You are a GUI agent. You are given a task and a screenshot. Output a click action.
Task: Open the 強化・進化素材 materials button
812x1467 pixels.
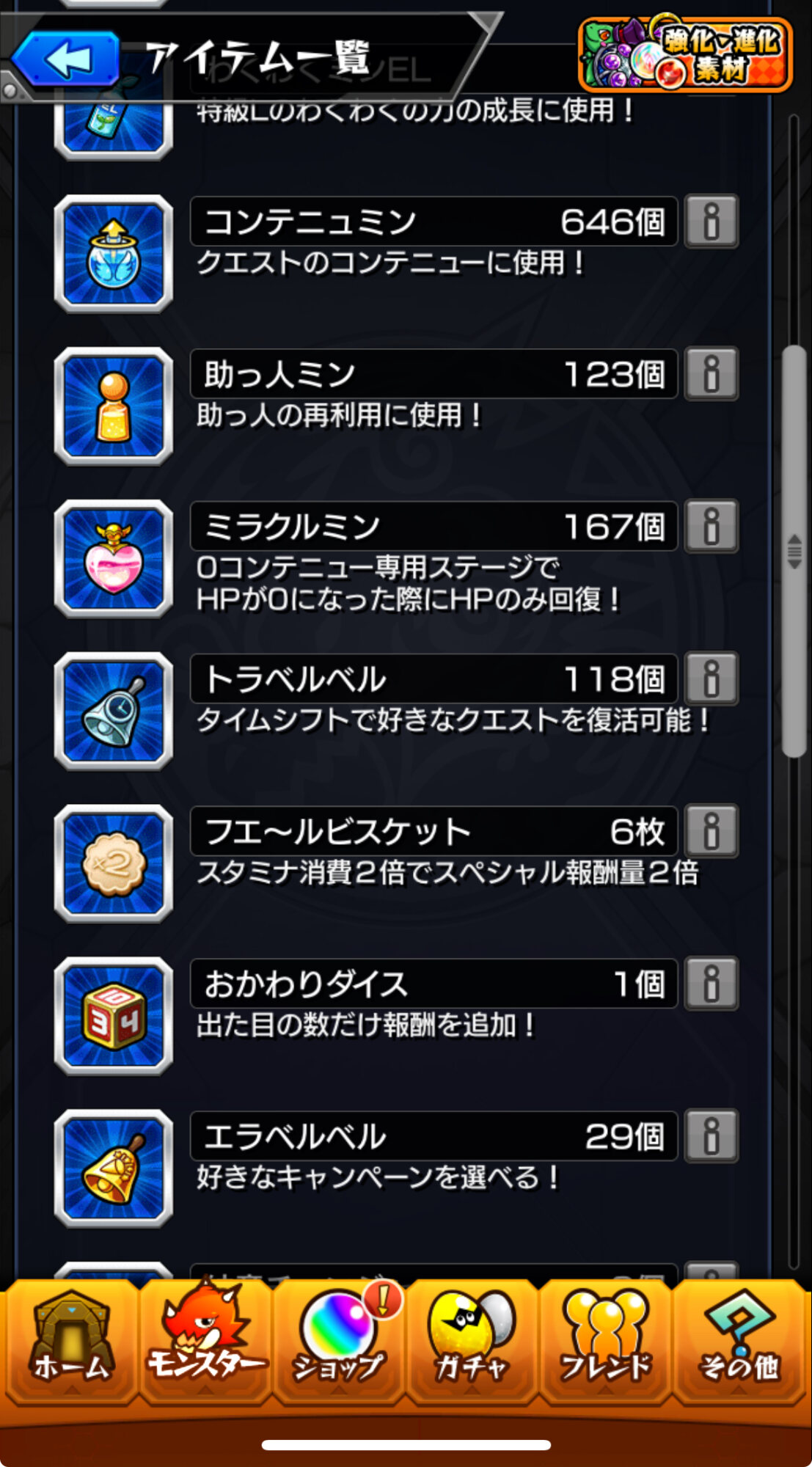click(x=685, y=54)
